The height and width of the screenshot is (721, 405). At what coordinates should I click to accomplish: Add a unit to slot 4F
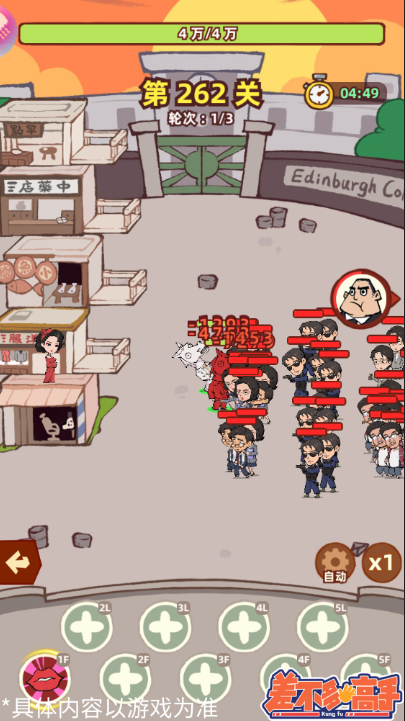coord(285,676)
